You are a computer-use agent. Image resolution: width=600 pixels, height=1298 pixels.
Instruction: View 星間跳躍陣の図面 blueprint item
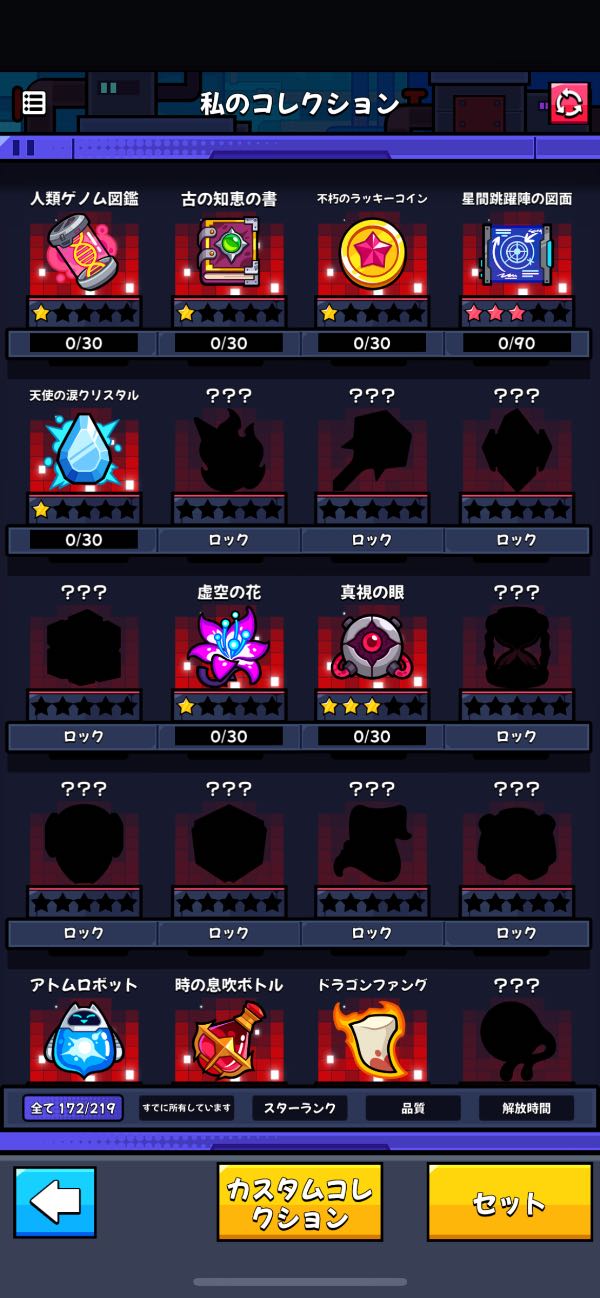tap(517, 257)
